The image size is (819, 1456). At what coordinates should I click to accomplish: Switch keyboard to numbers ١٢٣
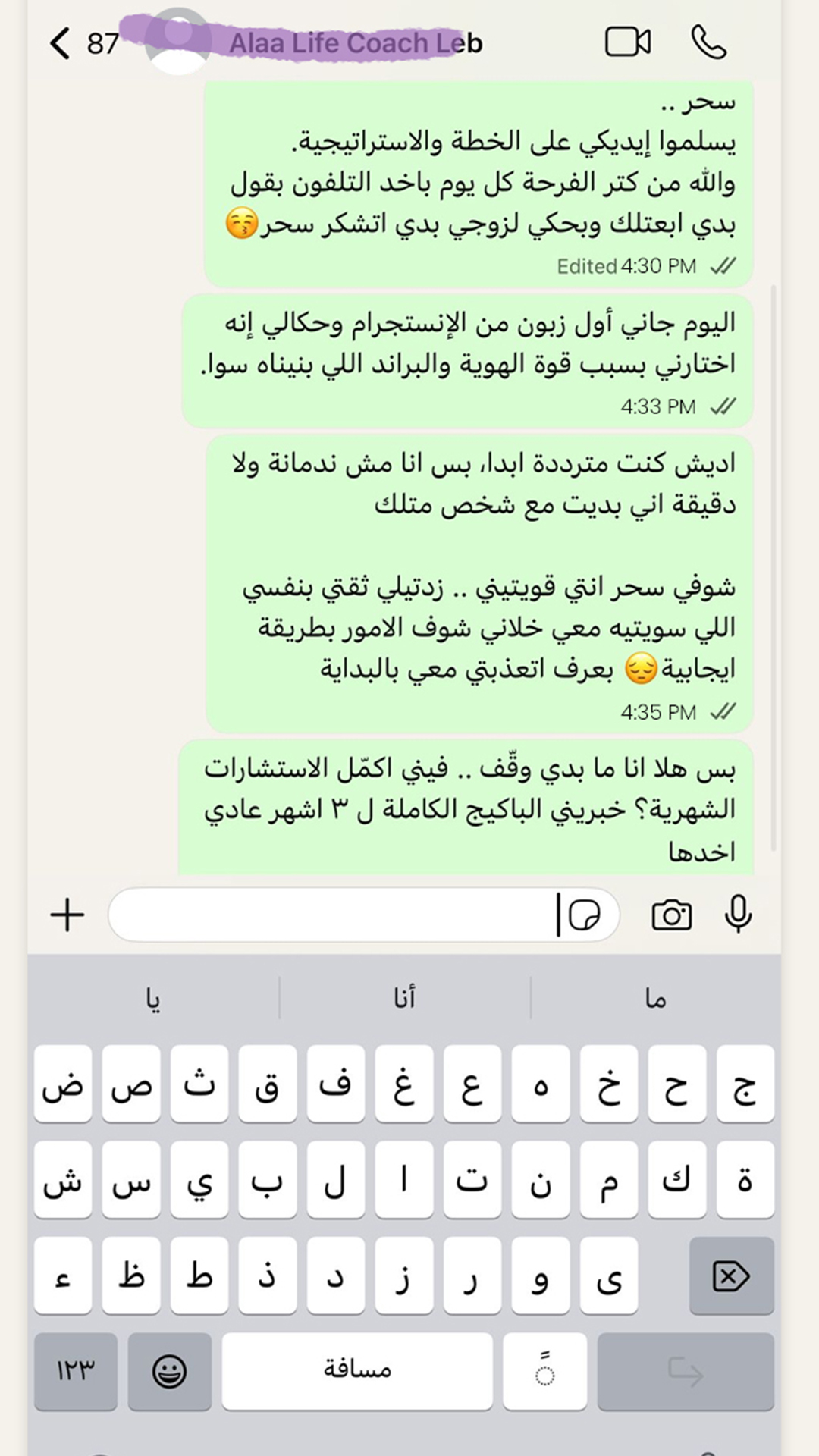76,1372
